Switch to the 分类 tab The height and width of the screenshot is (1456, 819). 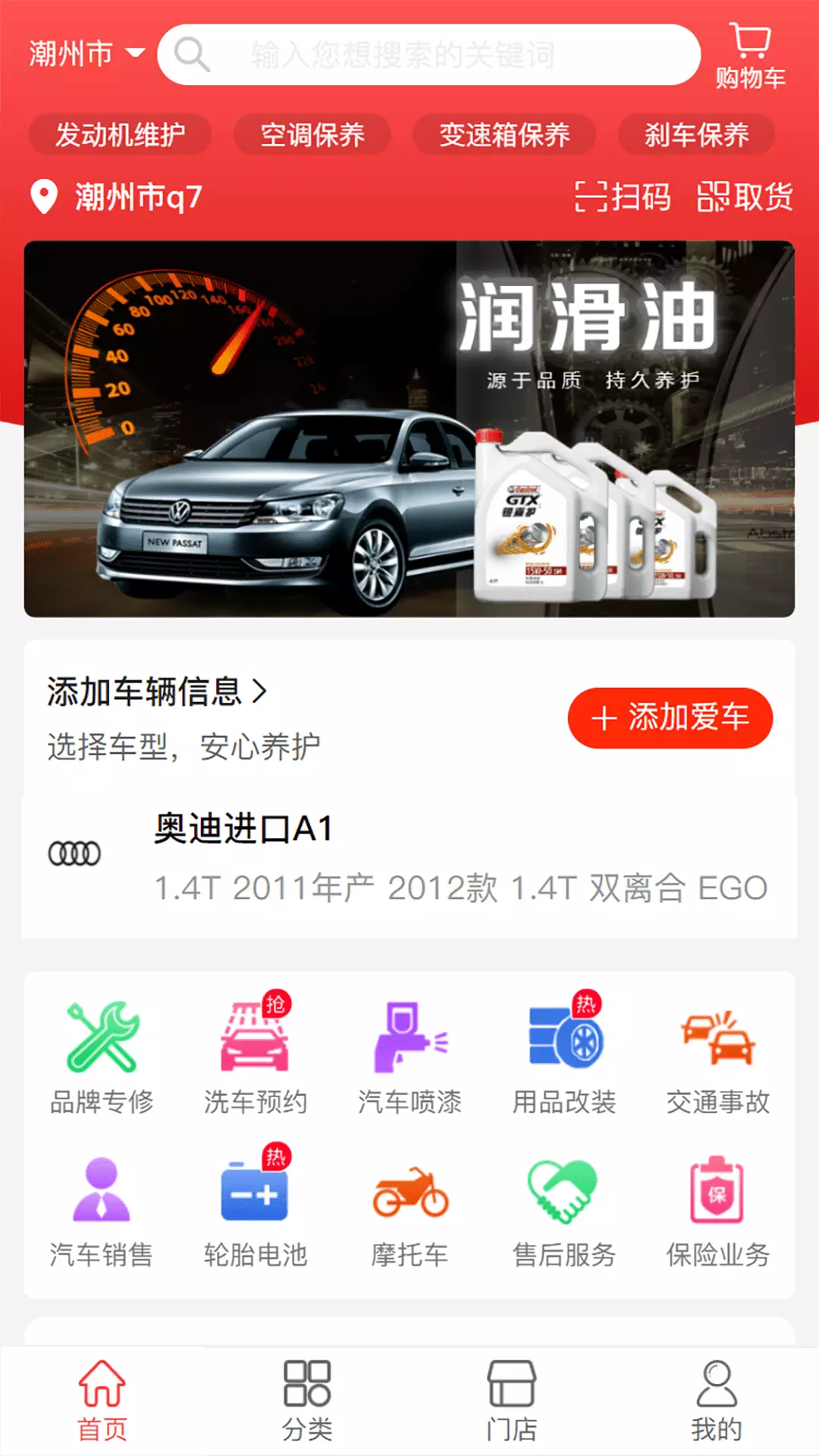pos(307,1401)
